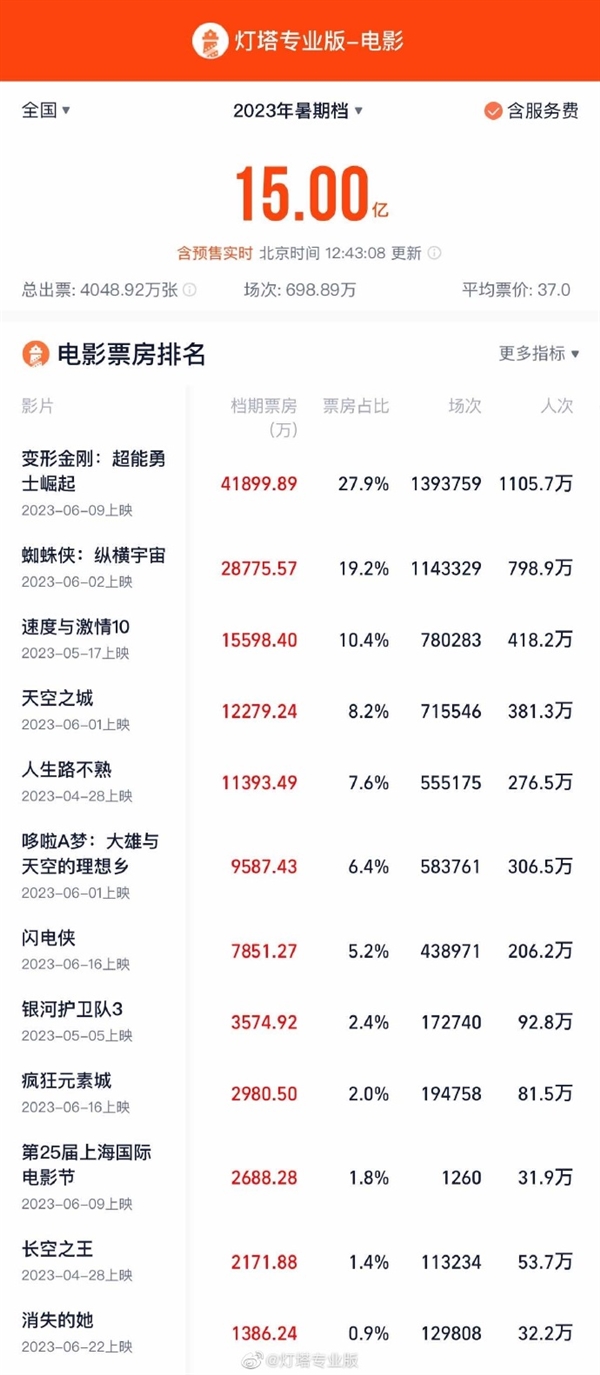Image resolution: width=600 pixels, height=1375 pixels.
Task: Change the 2023年暑期档 period selector
Action: (x=298, y=111)
